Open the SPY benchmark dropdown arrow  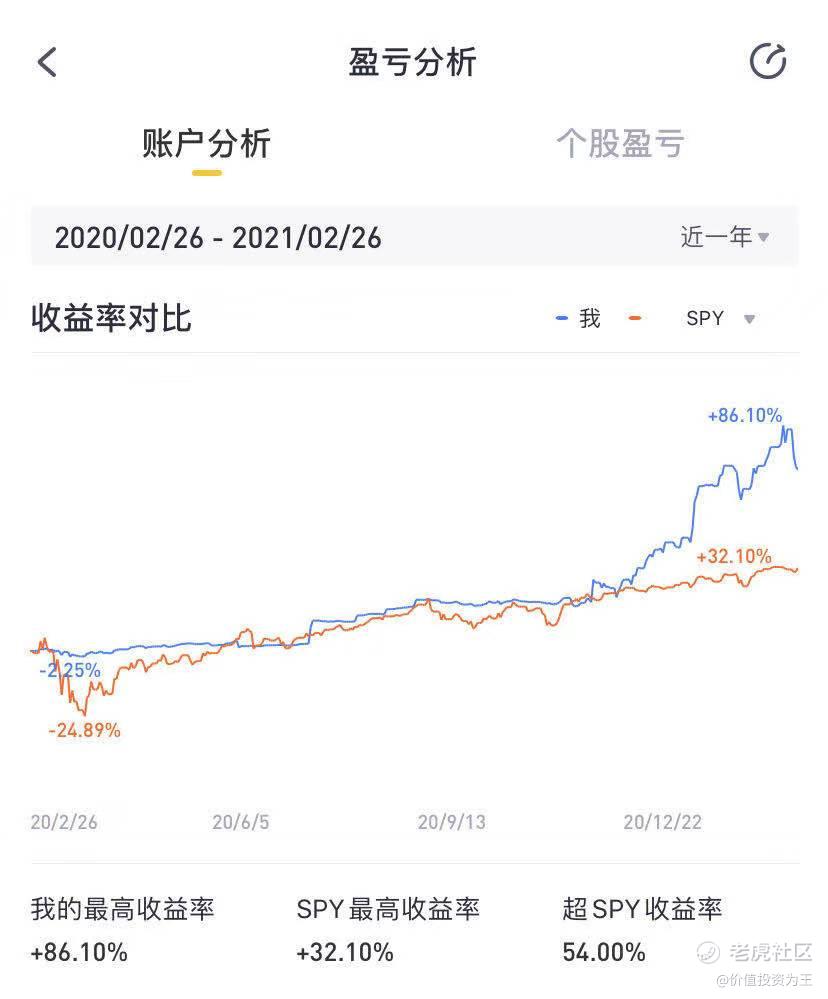(x=750, y=318)
